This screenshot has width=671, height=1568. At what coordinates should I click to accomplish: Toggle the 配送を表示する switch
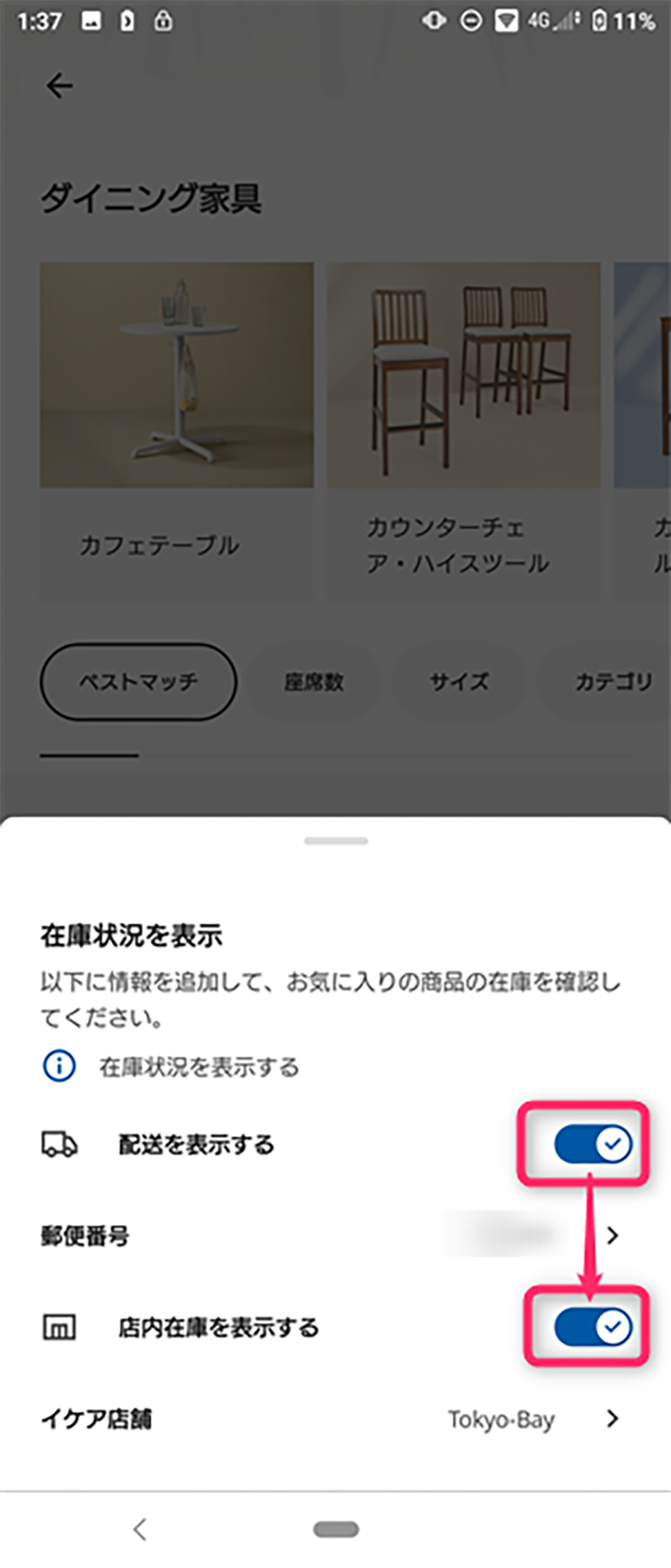click(592, 1144)
